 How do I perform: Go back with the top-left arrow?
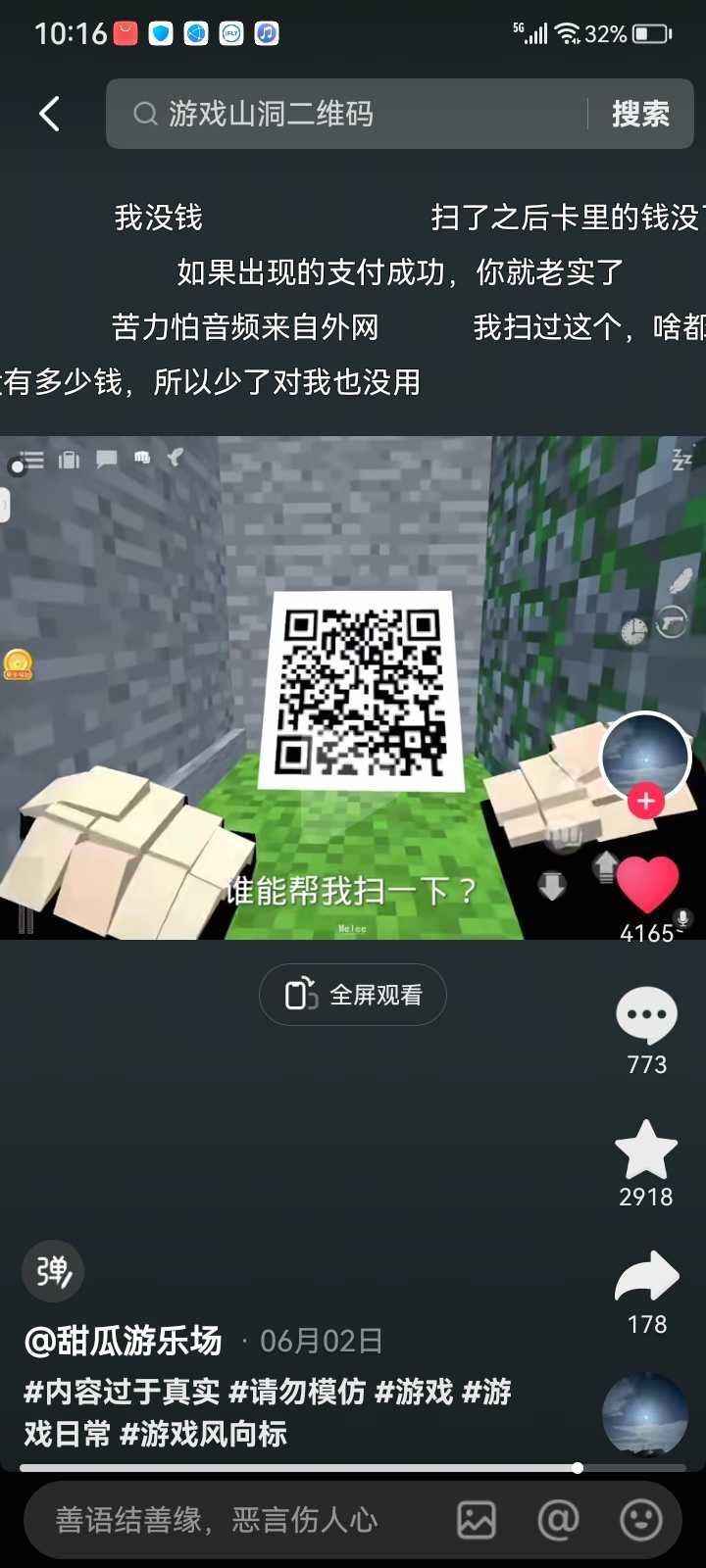tap(49, 114)
